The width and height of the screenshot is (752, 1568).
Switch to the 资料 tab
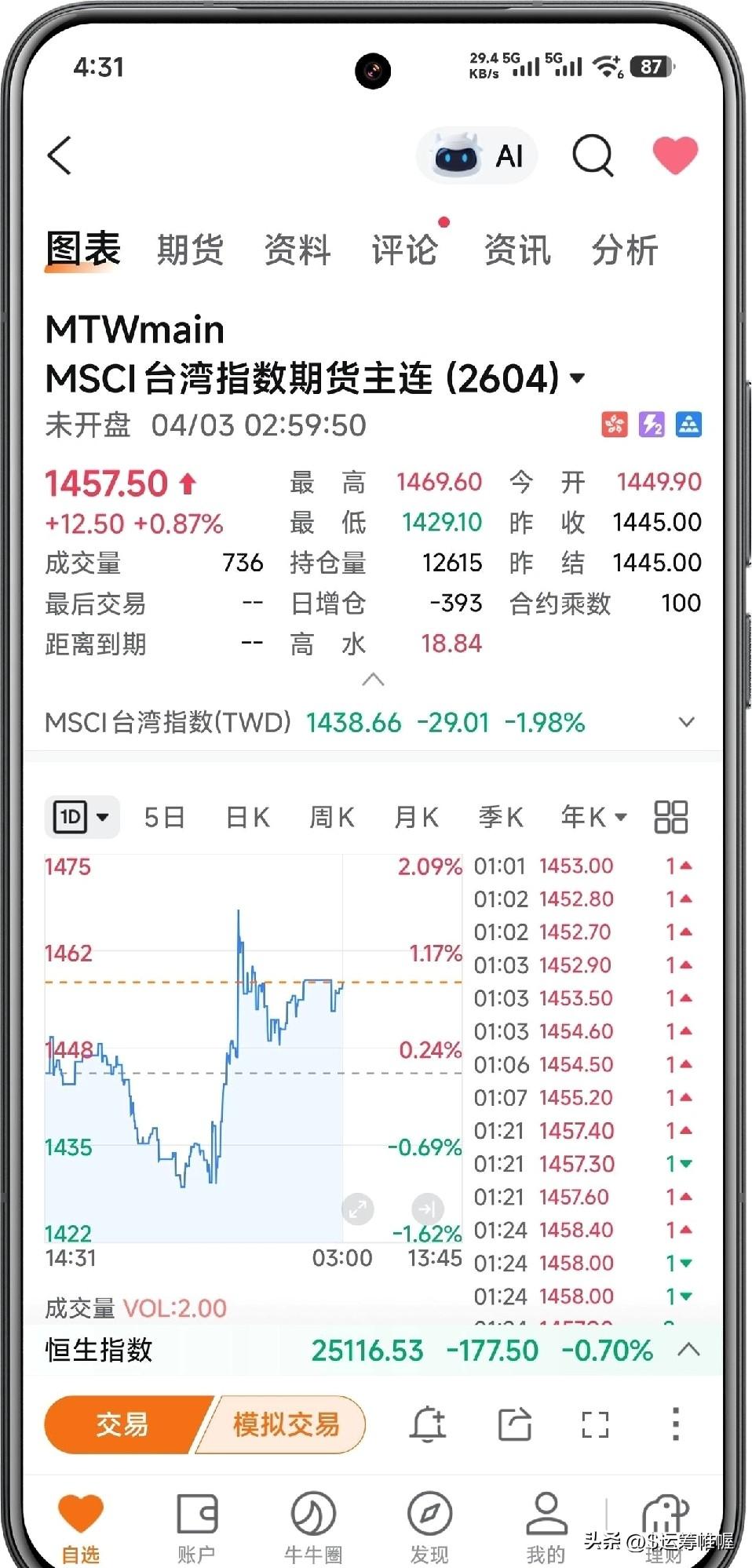point(298,250)
